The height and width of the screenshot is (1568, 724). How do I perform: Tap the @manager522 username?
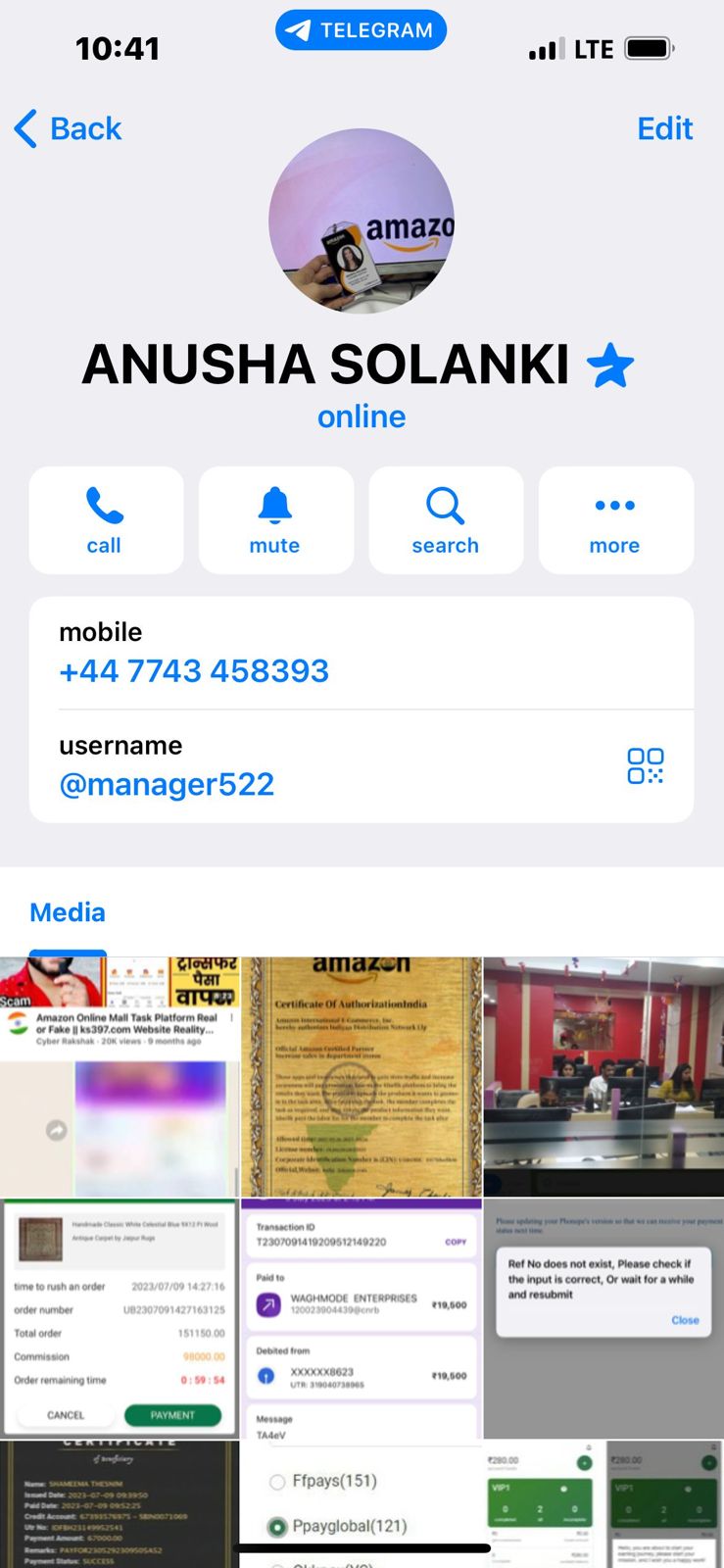click(167, 785)
